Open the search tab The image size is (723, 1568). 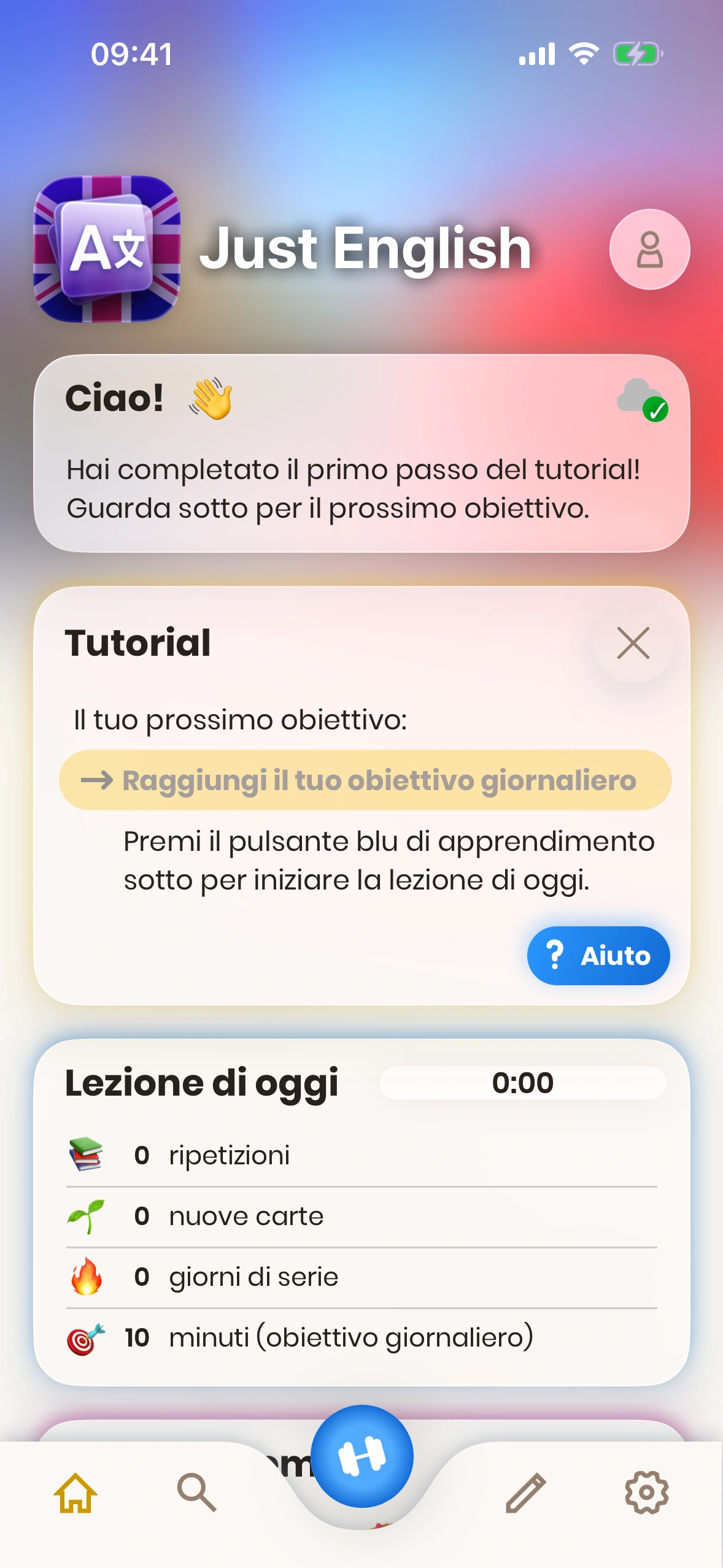(x=196, y=1492)
